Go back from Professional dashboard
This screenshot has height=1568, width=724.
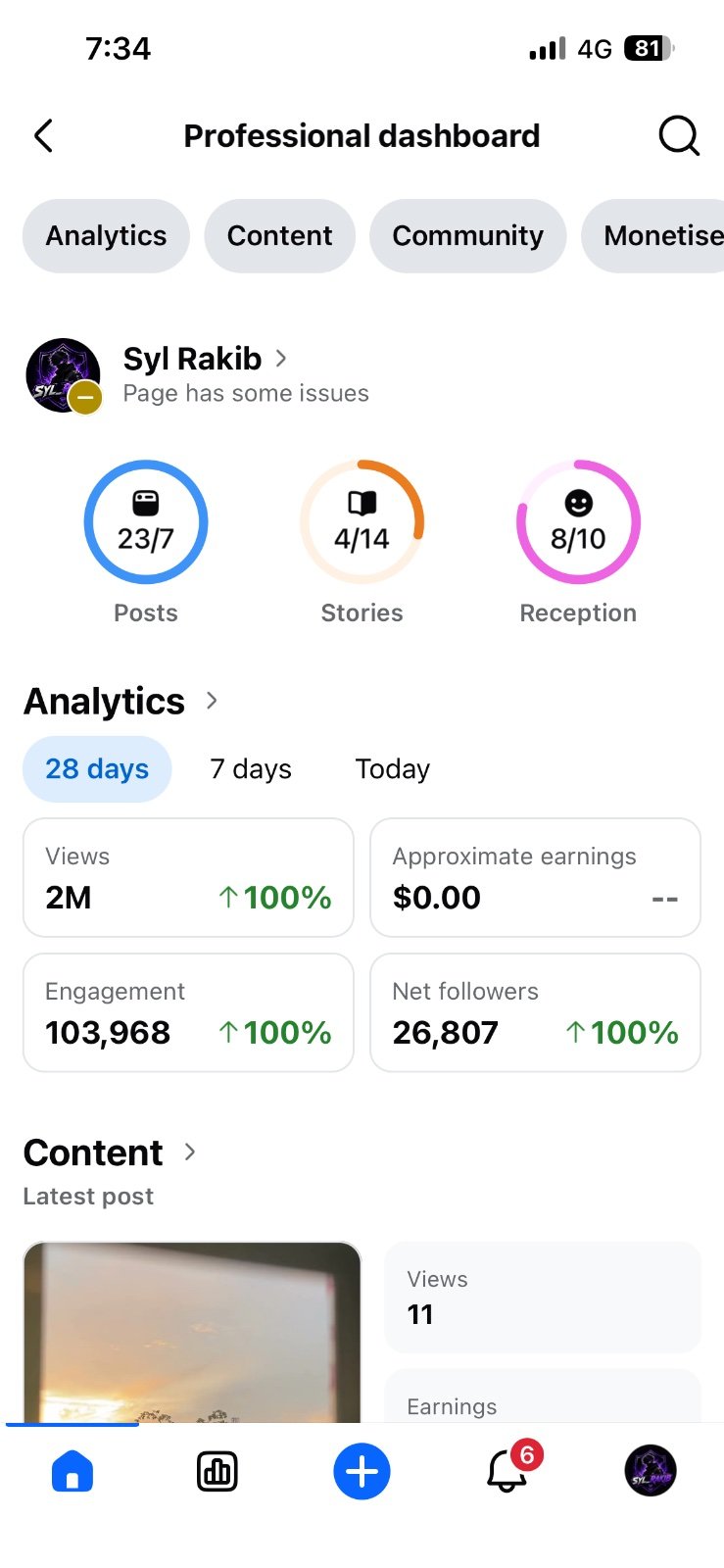[x=43, y=136]
